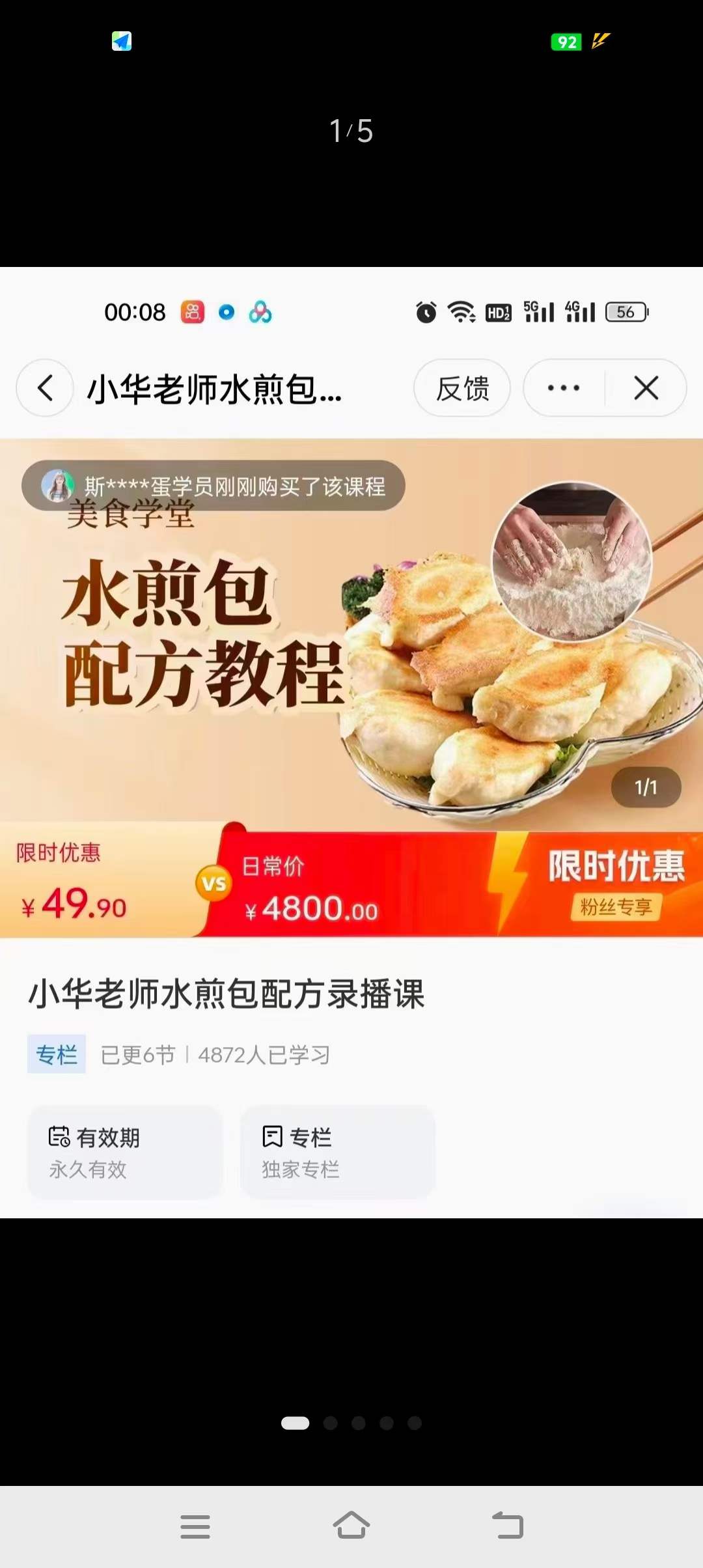Tap the back arrow in the course header
This screenshot has height=1568, width=703.
tap(44, 387)
